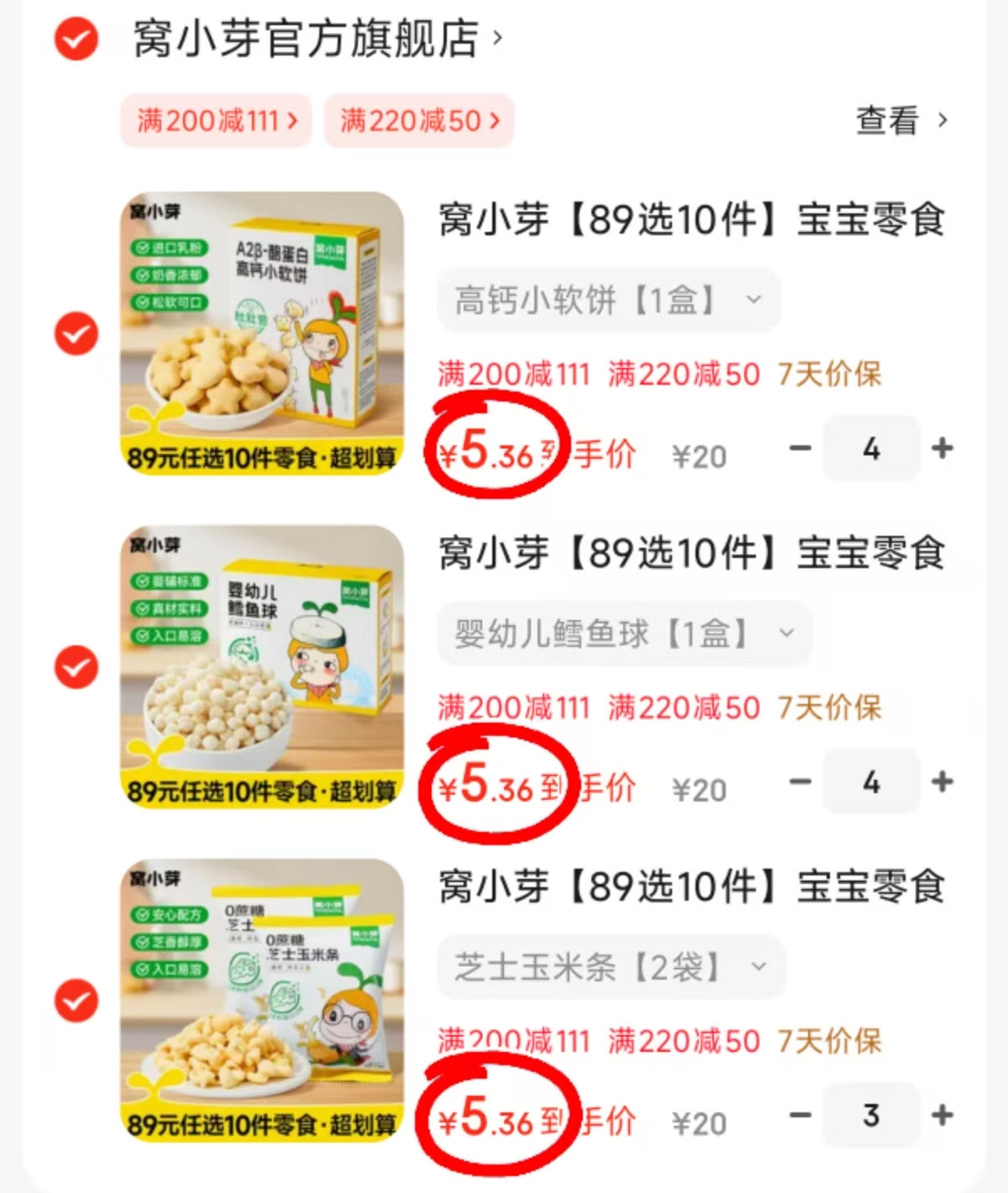The height and width of the screenshot is (1193, 1008).
Task: Click the 7天价保 label on first item
Action: click(x=830, y=374)
